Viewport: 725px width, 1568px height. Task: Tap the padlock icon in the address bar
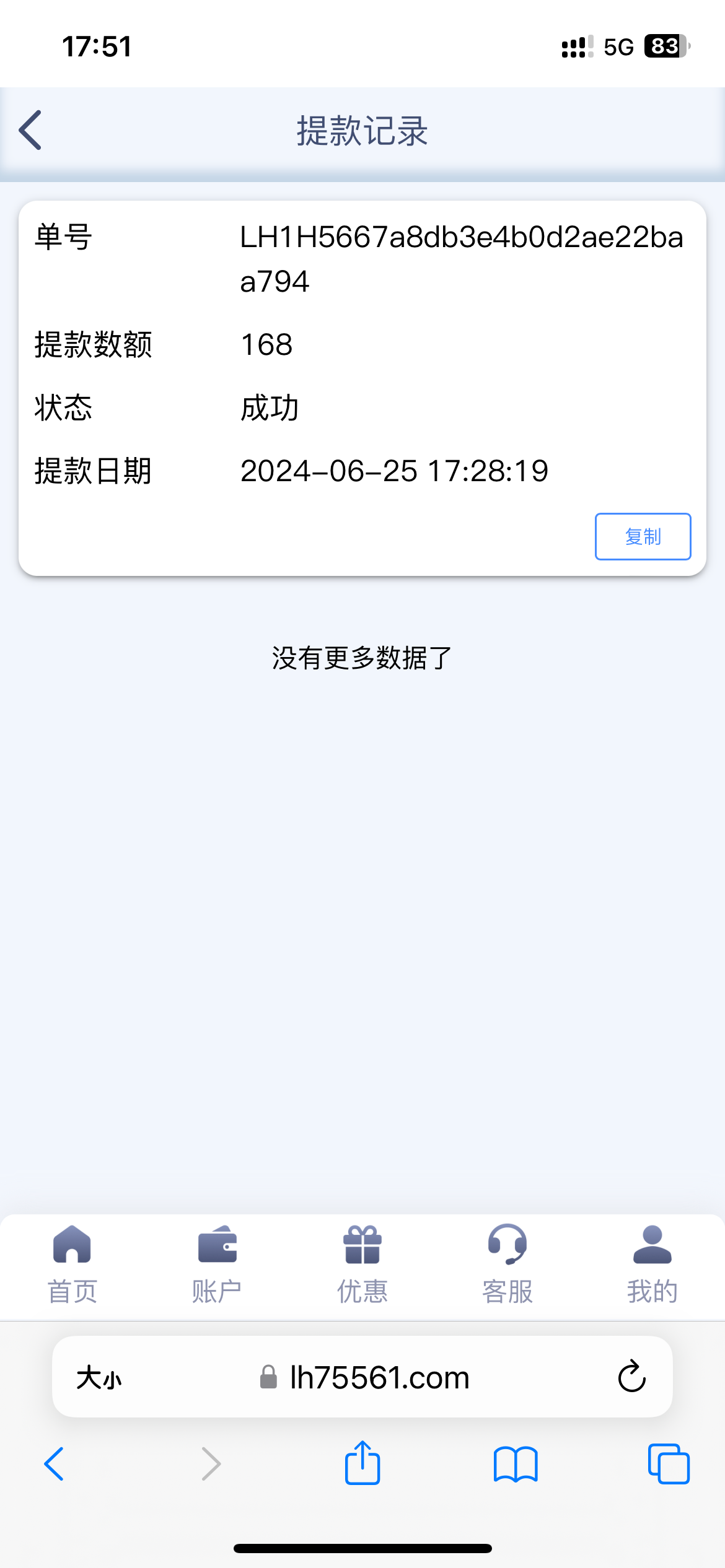point(268,1377)
